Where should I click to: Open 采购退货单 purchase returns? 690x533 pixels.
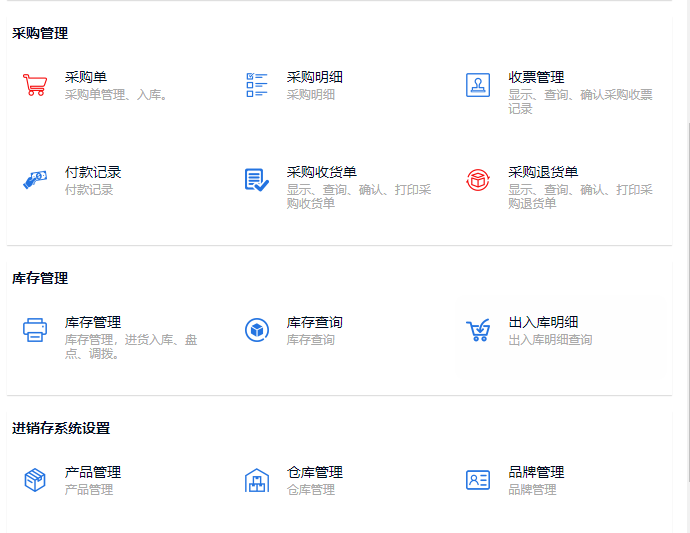coord(543,173)
